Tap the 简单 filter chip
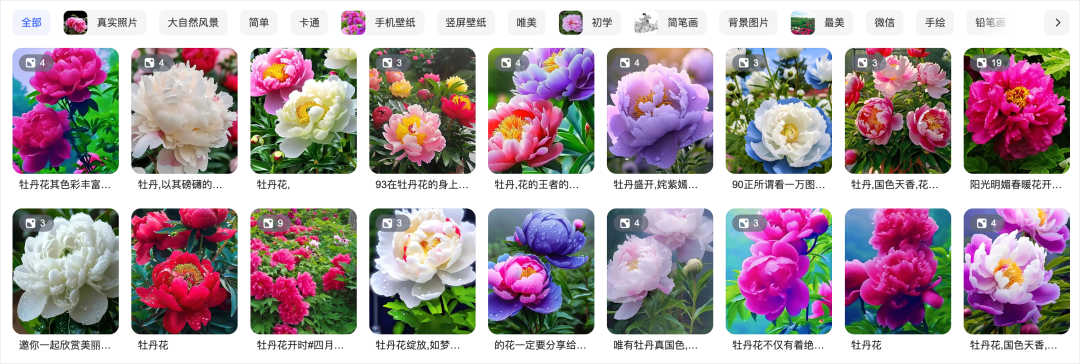This screenshot has width=1080, height=364. click(x=259, y=23)
